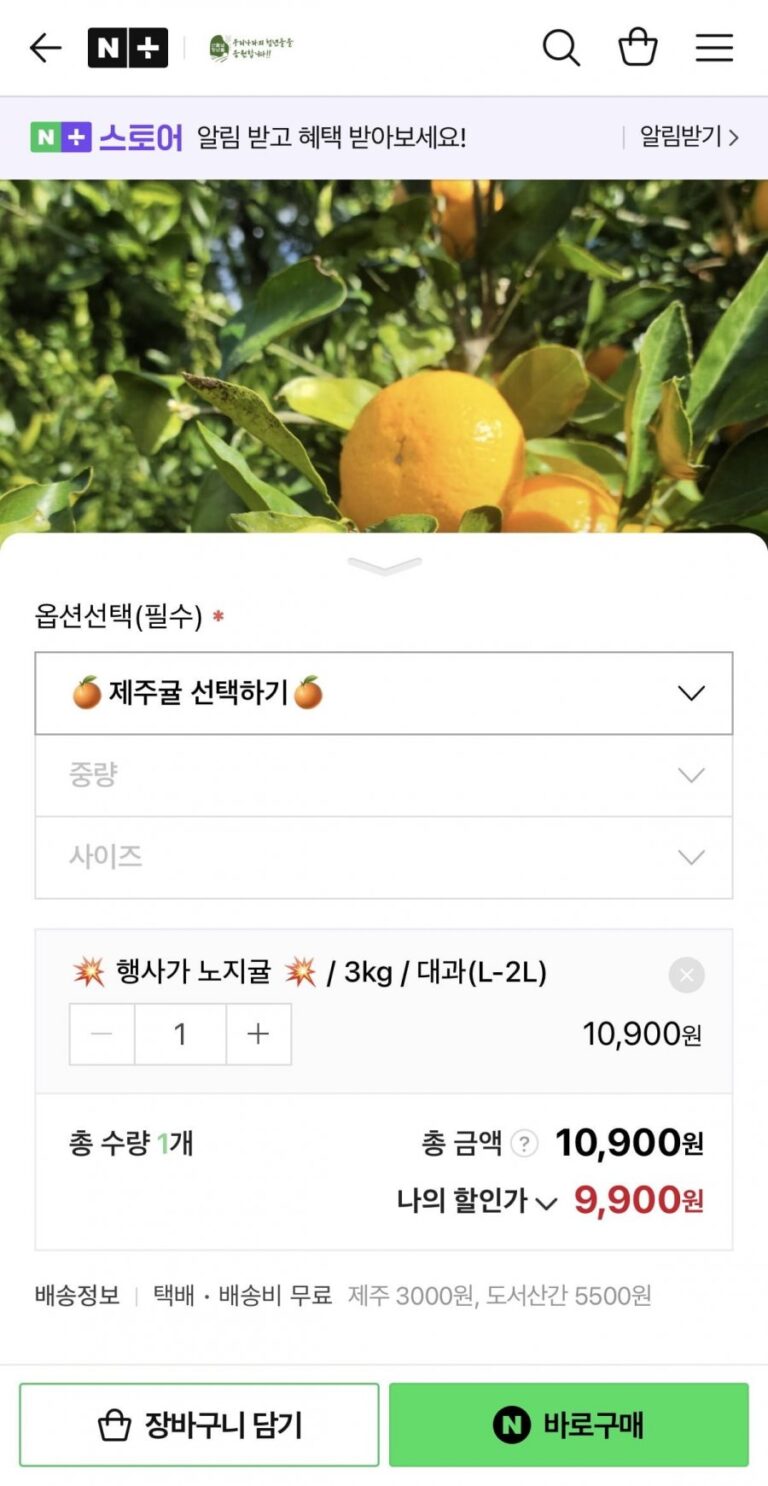
Task: Buy now with 바로구매
Action: coord(569,1425)
